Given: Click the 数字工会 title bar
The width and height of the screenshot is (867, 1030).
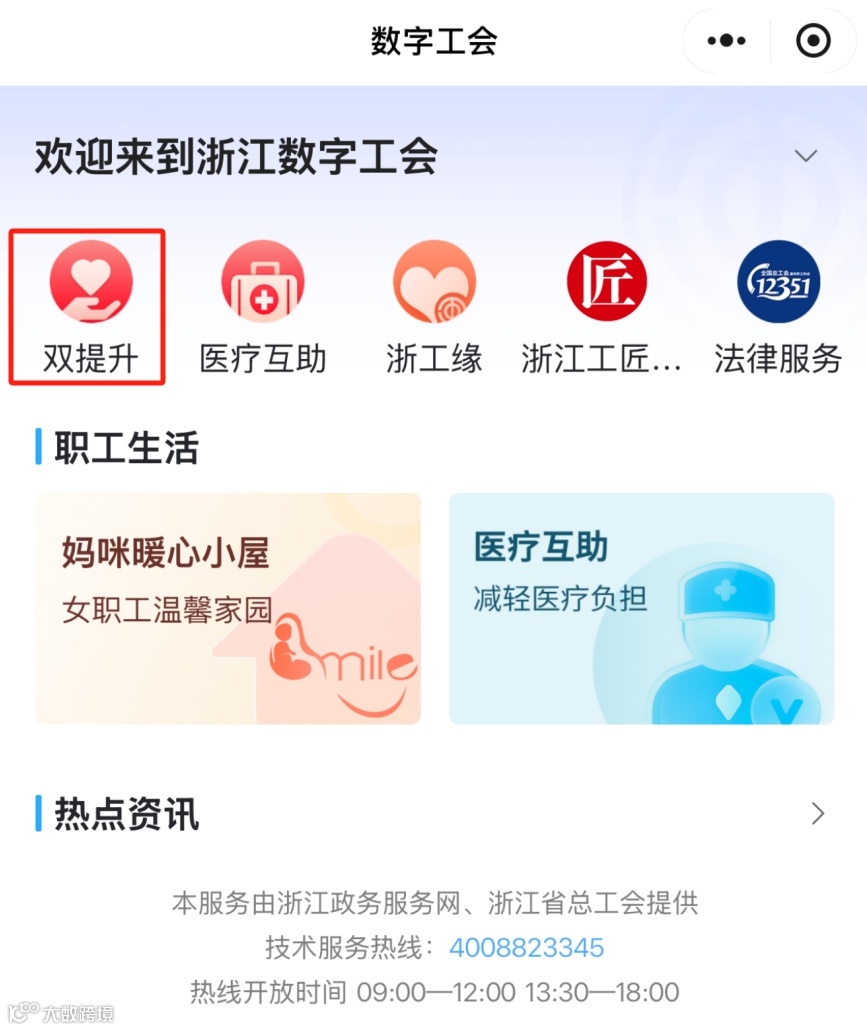Looking at the screenshot, I should [433, 40].
